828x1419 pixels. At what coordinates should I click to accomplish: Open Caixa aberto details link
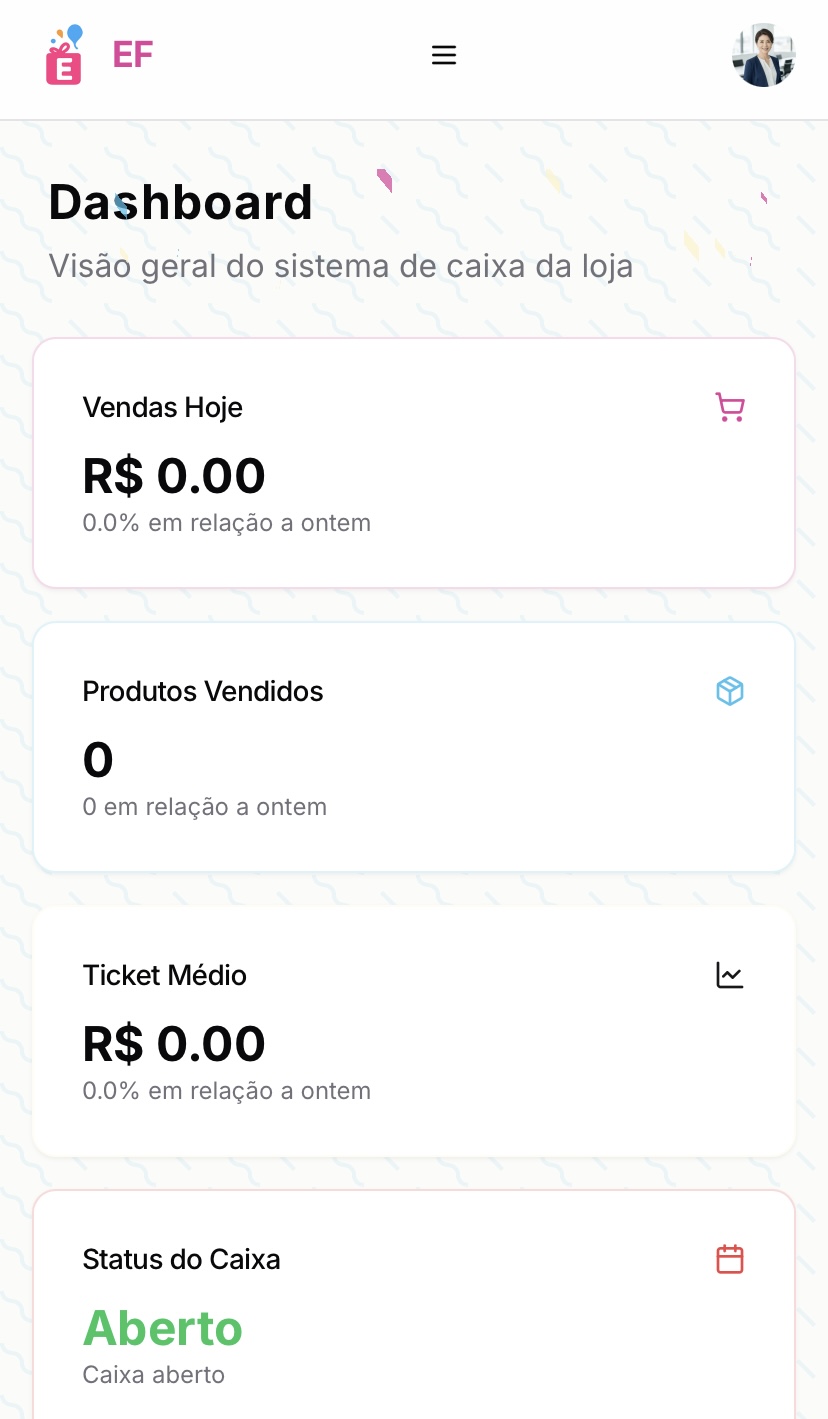[x=153, y=1374]
